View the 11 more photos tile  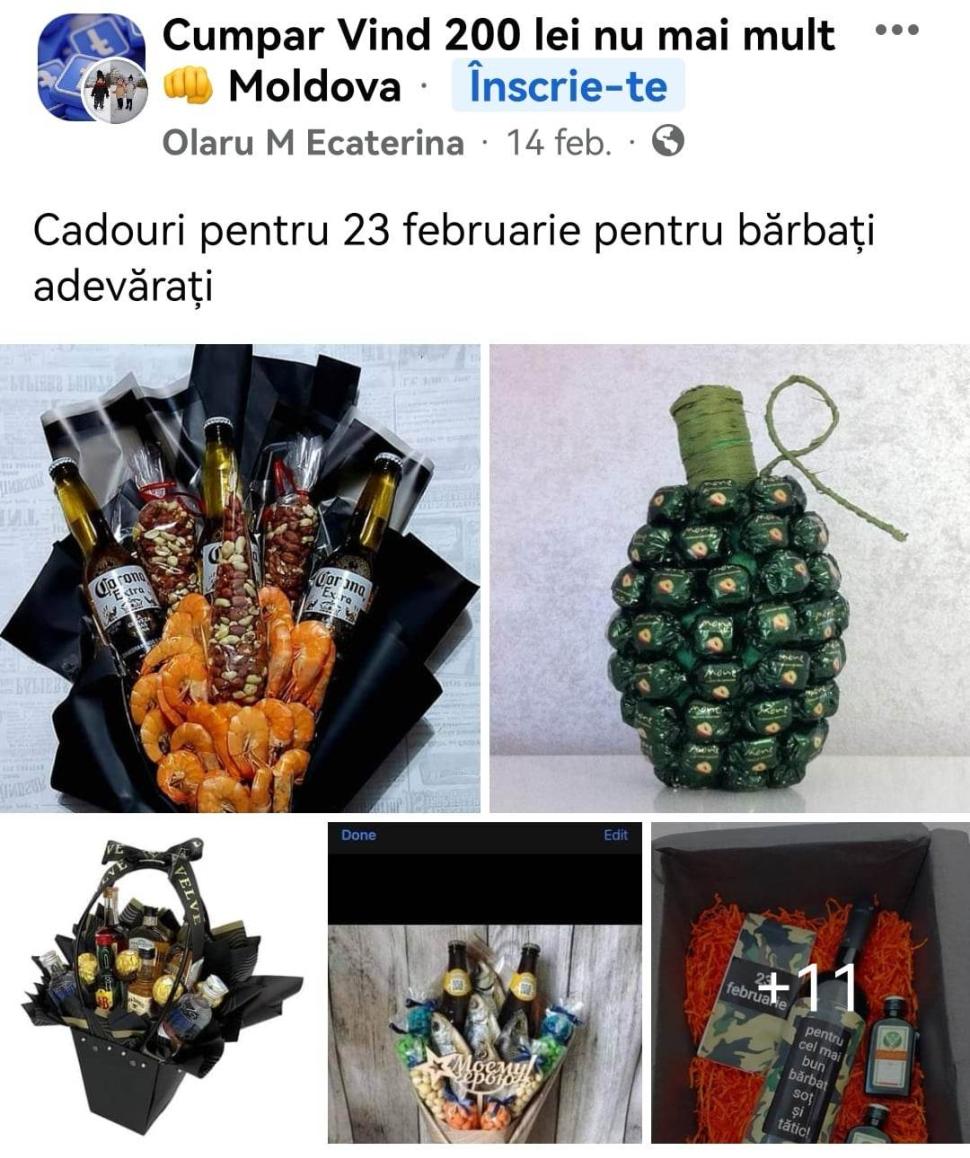[810, 982]
